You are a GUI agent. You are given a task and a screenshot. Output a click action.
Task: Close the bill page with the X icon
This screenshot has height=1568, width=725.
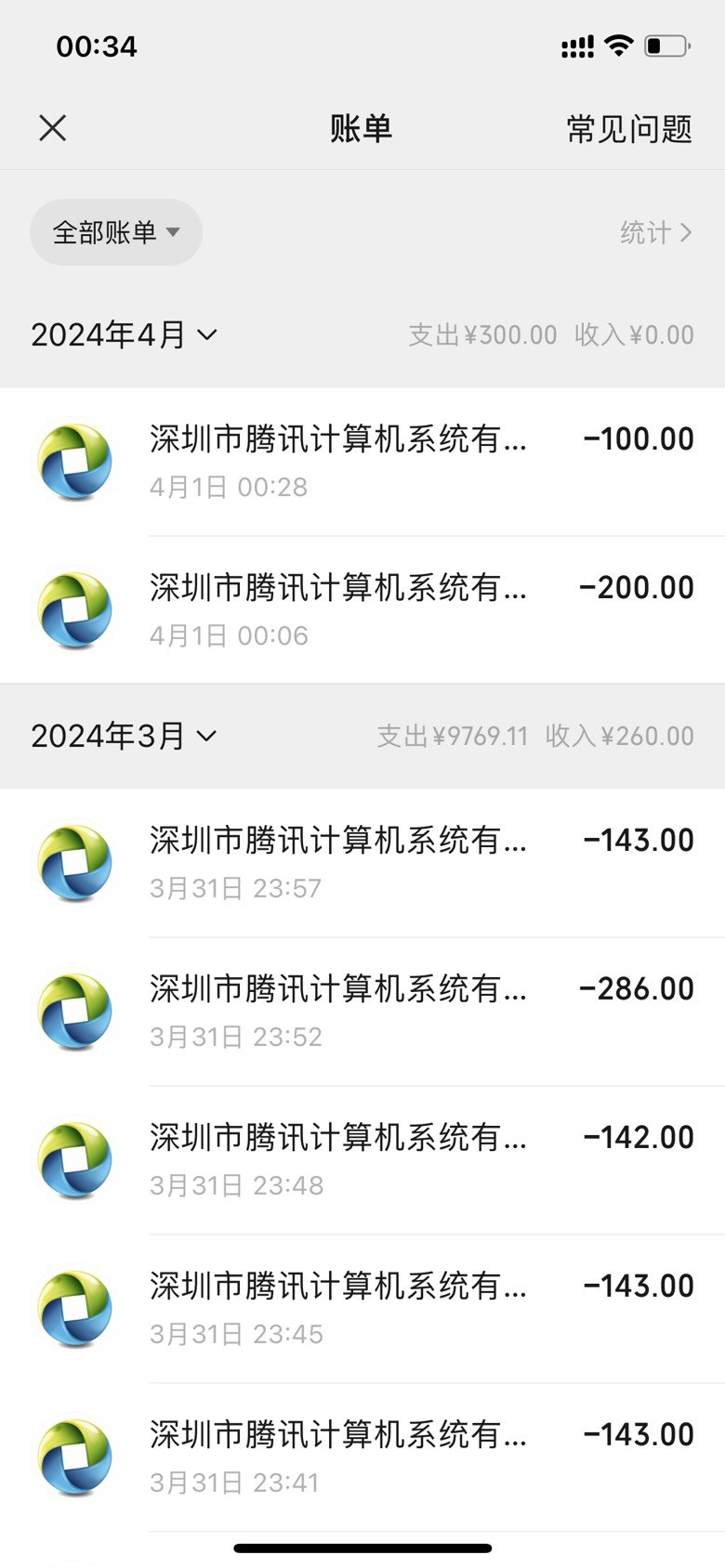pos(53,128)
